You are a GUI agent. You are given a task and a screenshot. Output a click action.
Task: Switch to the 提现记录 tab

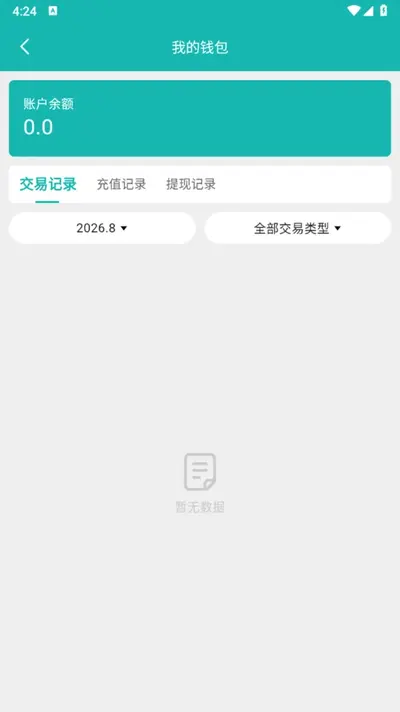click(191, 184)
